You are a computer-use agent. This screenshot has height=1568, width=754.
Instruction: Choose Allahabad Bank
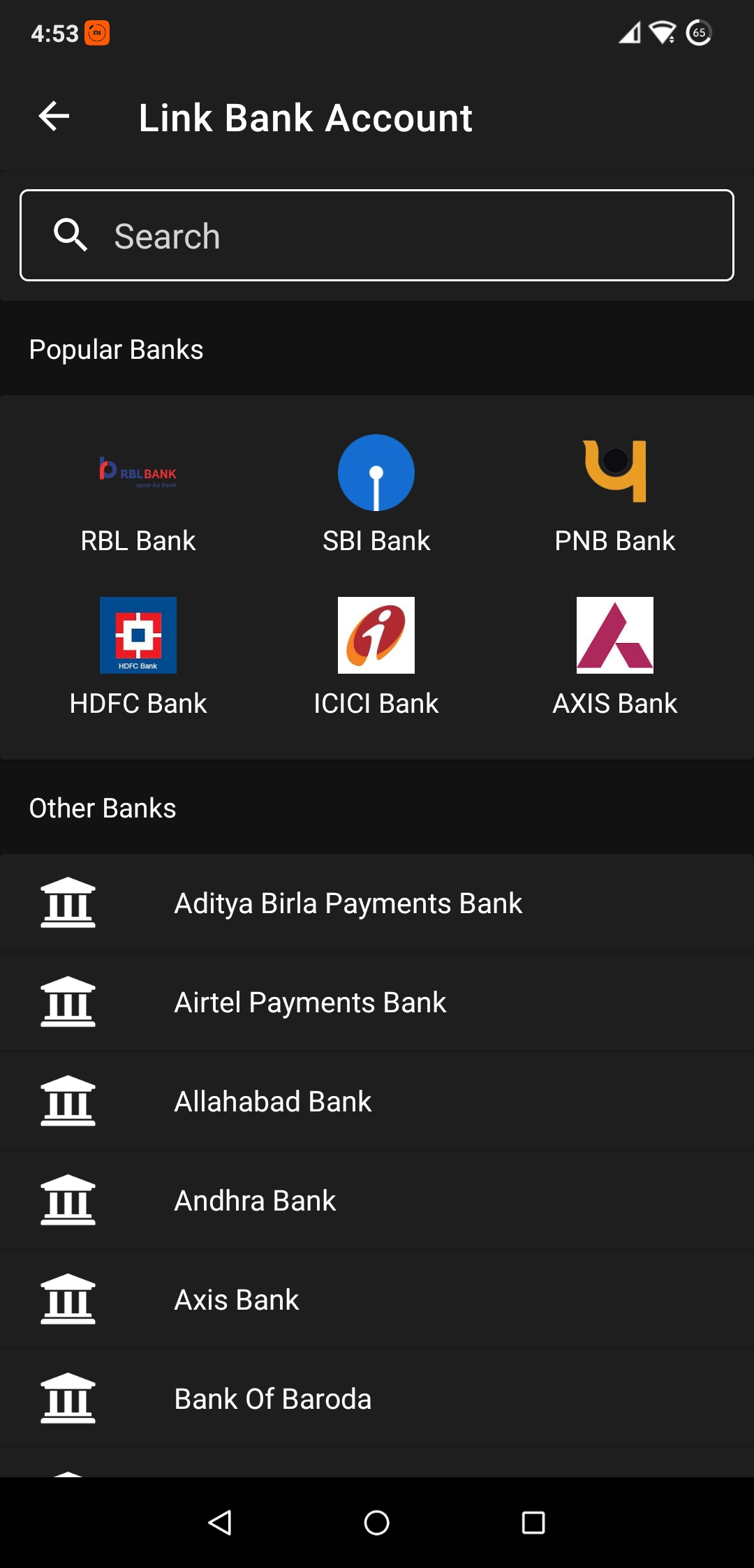pos(377,1101)
